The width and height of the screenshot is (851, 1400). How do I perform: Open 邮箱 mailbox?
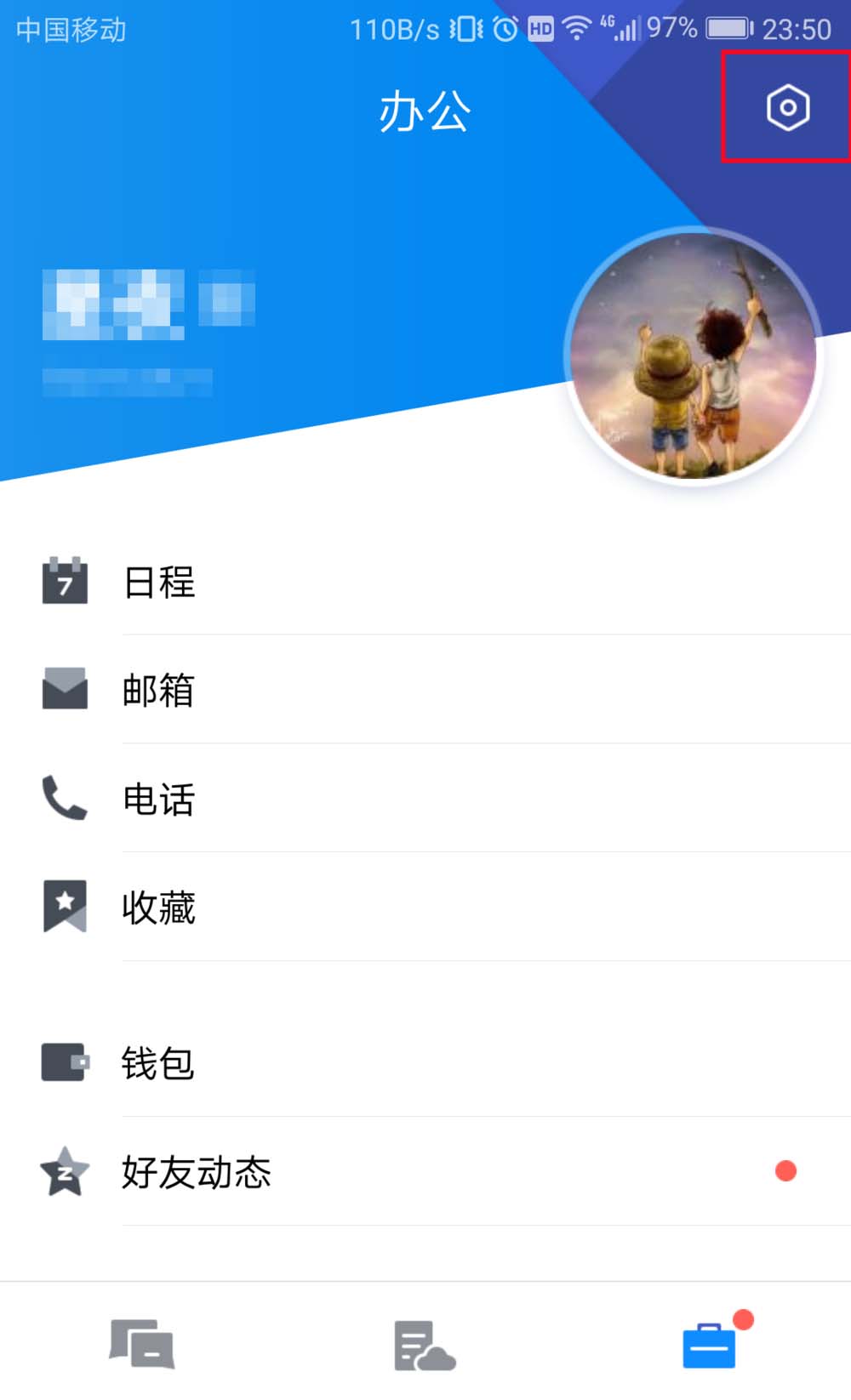pyautogui.click(x=159, y=690)
